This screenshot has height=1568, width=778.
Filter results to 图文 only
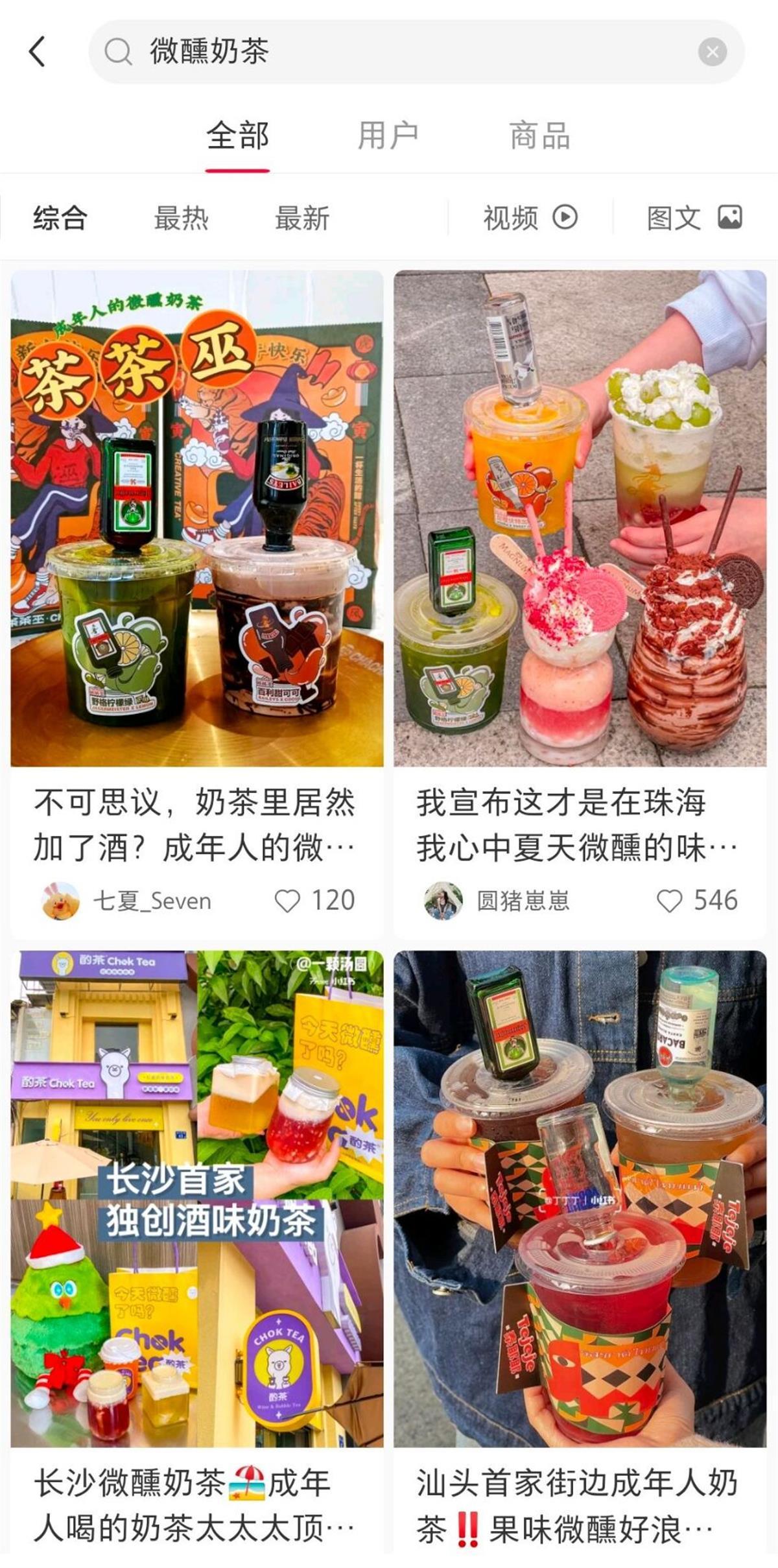tap(694, 218)
